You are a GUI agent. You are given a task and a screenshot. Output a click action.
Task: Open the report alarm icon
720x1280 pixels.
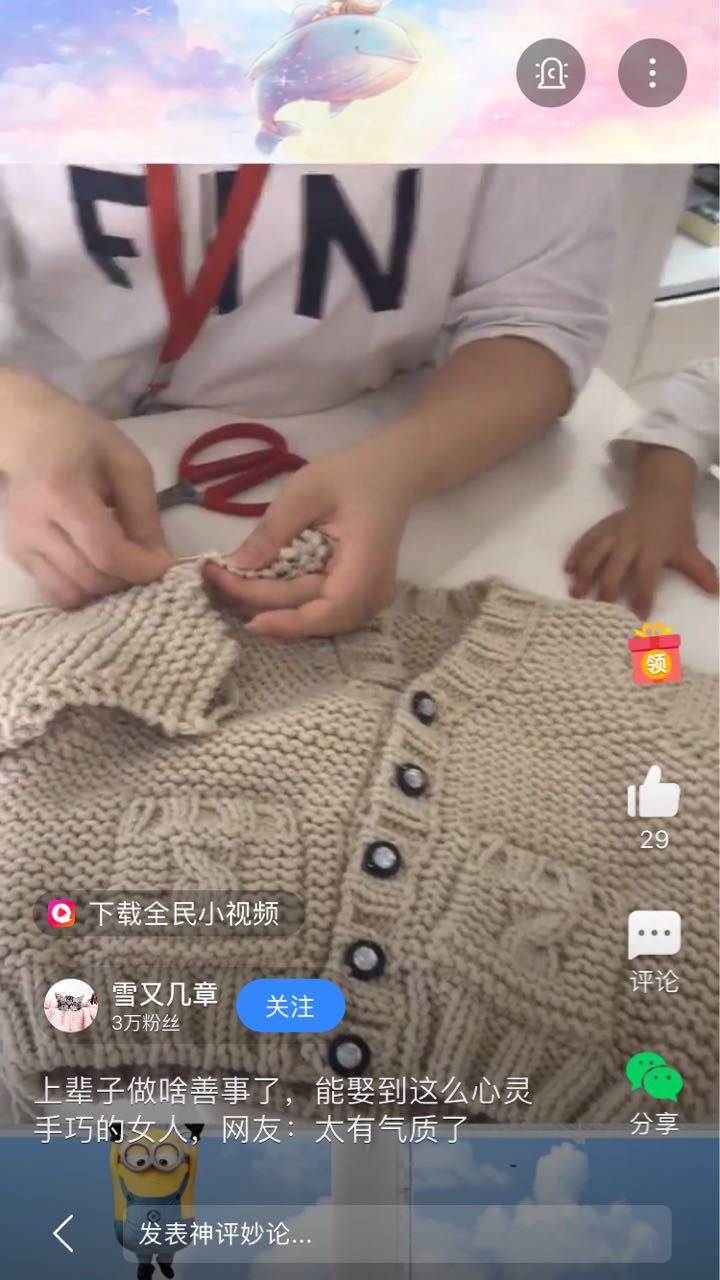pos(551,72)
